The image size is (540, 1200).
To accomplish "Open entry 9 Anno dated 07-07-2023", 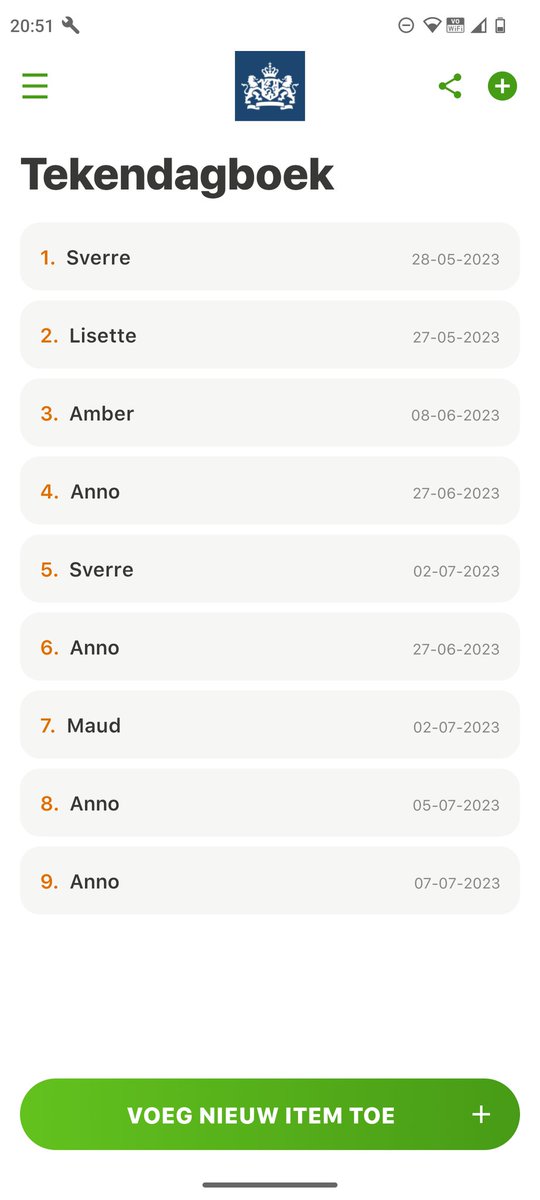I will point(270,881).
